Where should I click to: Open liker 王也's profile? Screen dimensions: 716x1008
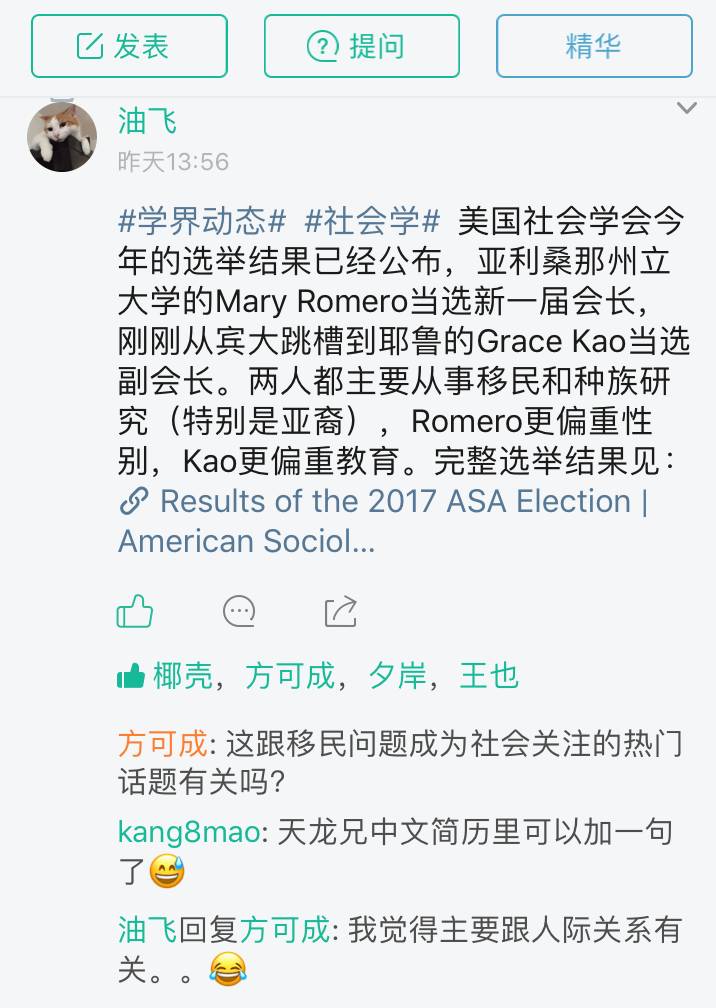489,677
